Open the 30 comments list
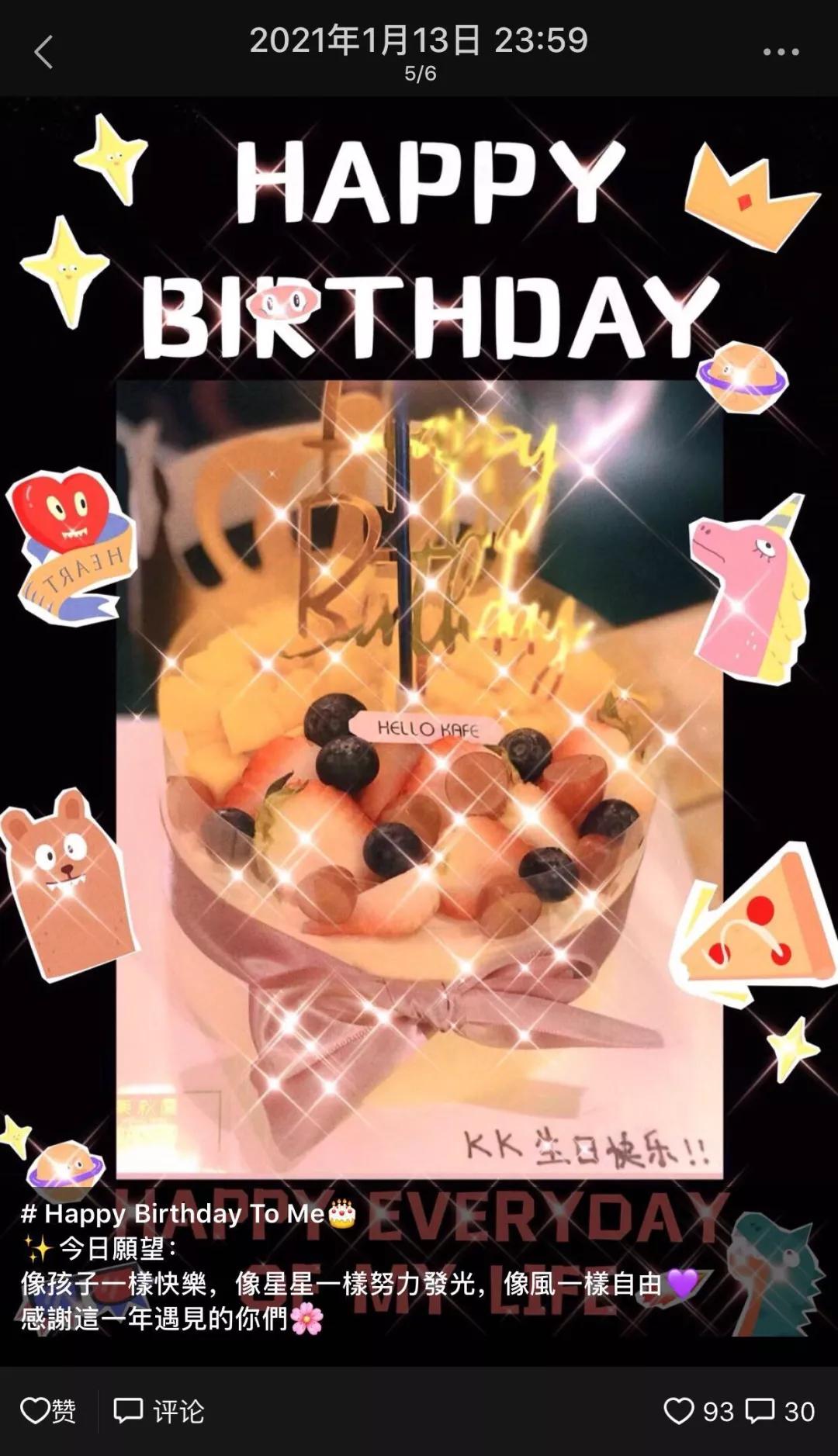The width and height of the screenshot is (838, 1456). pos(780,1411)
